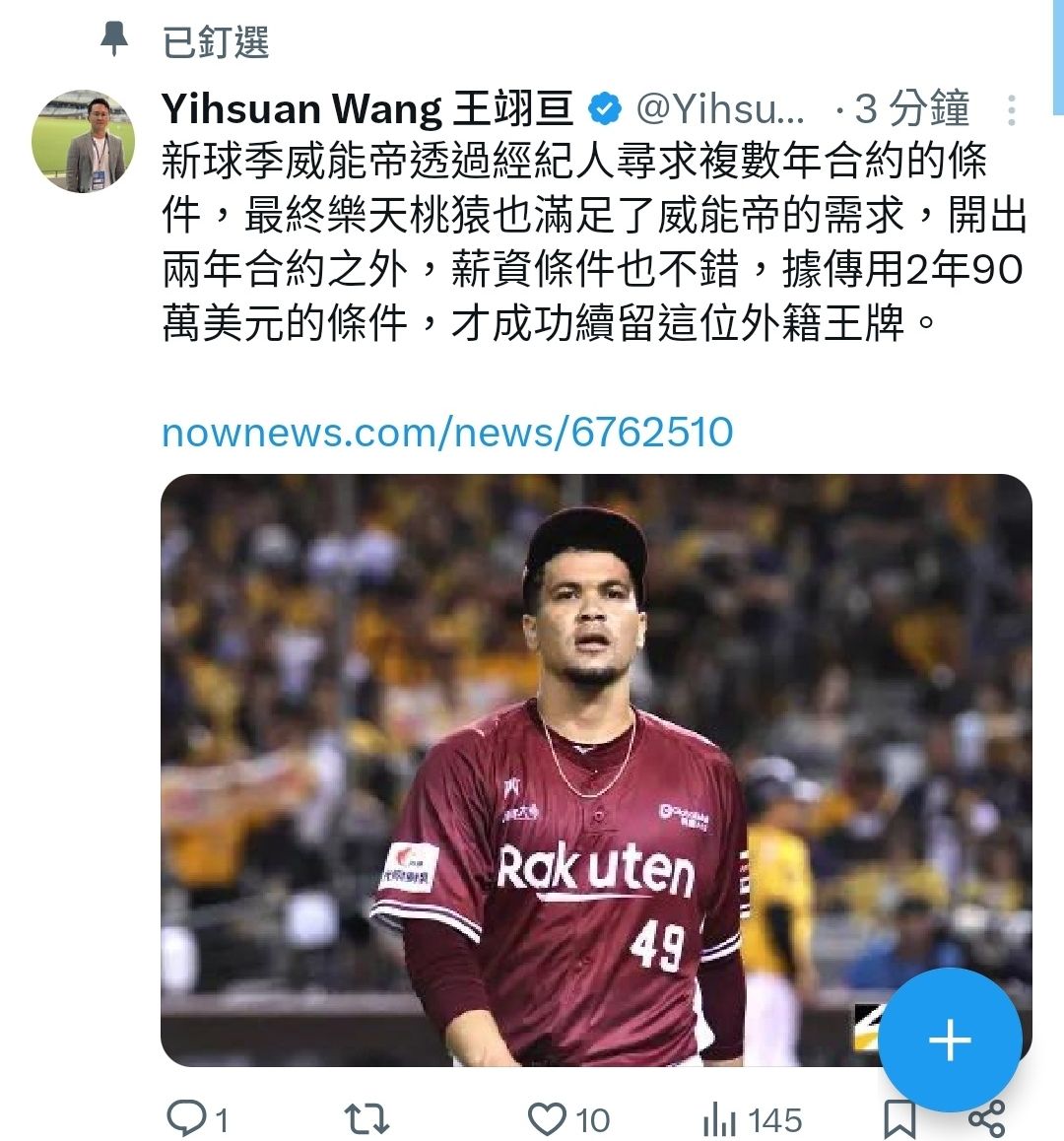Screen dimensions: 1064x1141
Task: Bookmark this tweet
Action: 898,1120
